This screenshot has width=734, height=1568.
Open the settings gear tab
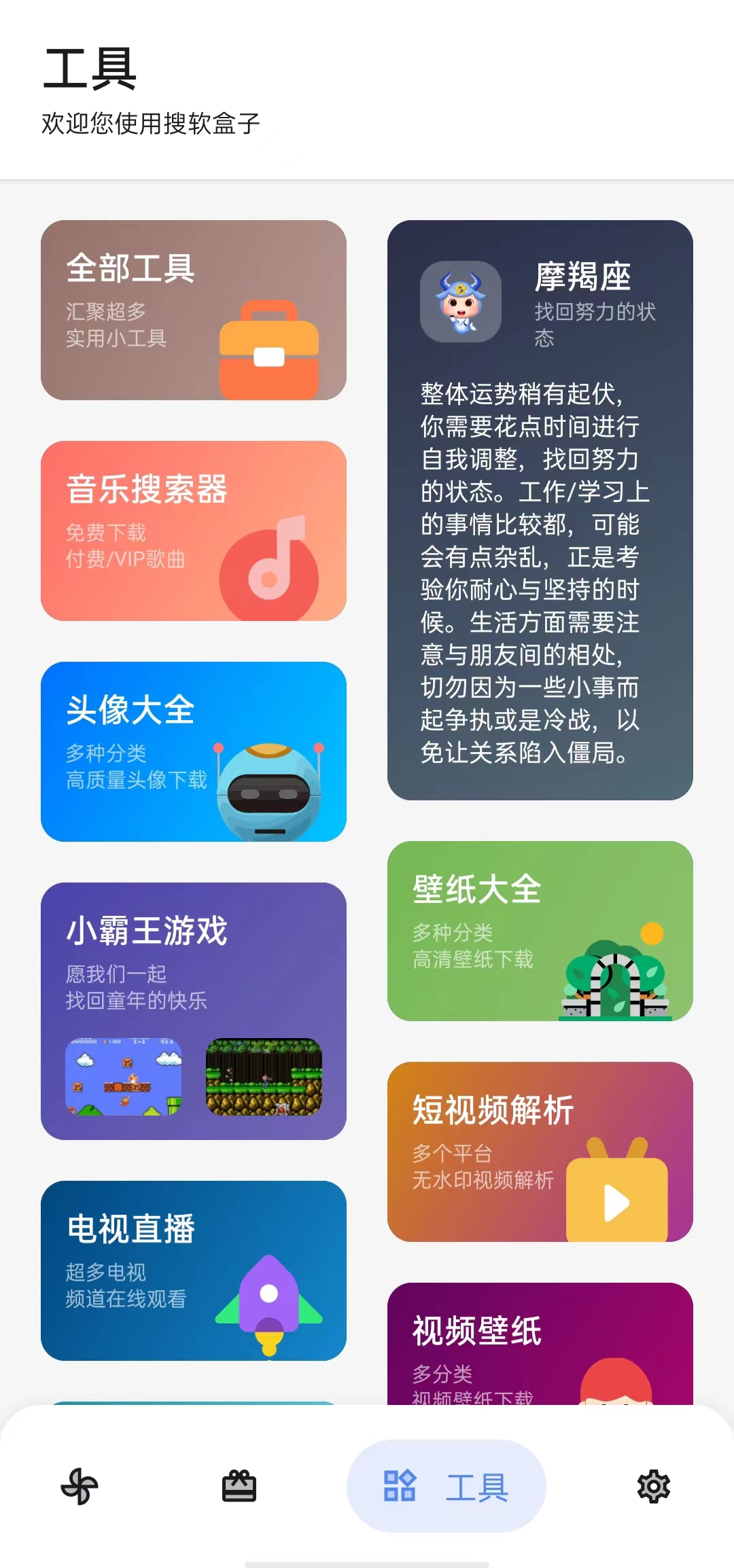(654, 1486)
